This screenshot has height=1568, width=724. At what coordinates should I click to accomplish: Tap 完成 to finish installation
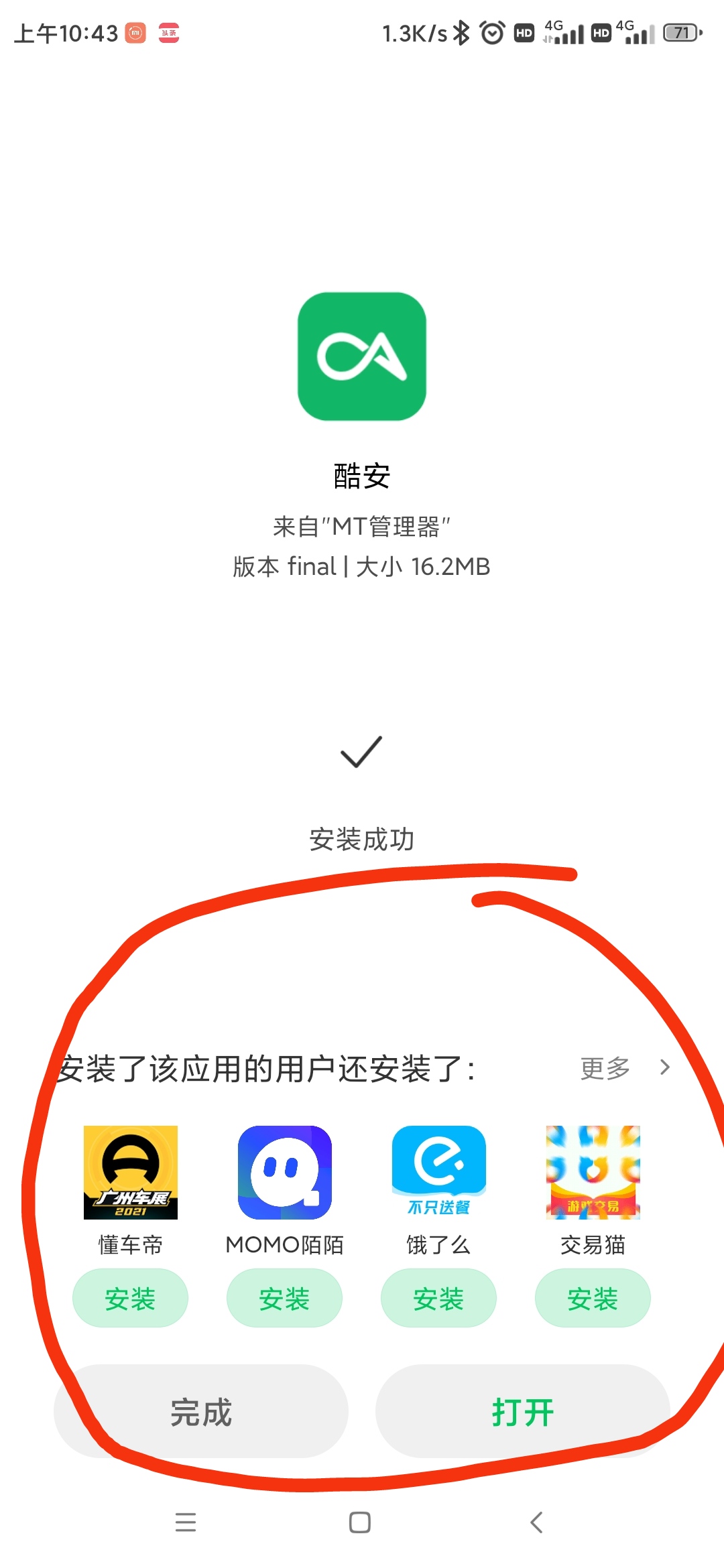[x=201, y=1411]
